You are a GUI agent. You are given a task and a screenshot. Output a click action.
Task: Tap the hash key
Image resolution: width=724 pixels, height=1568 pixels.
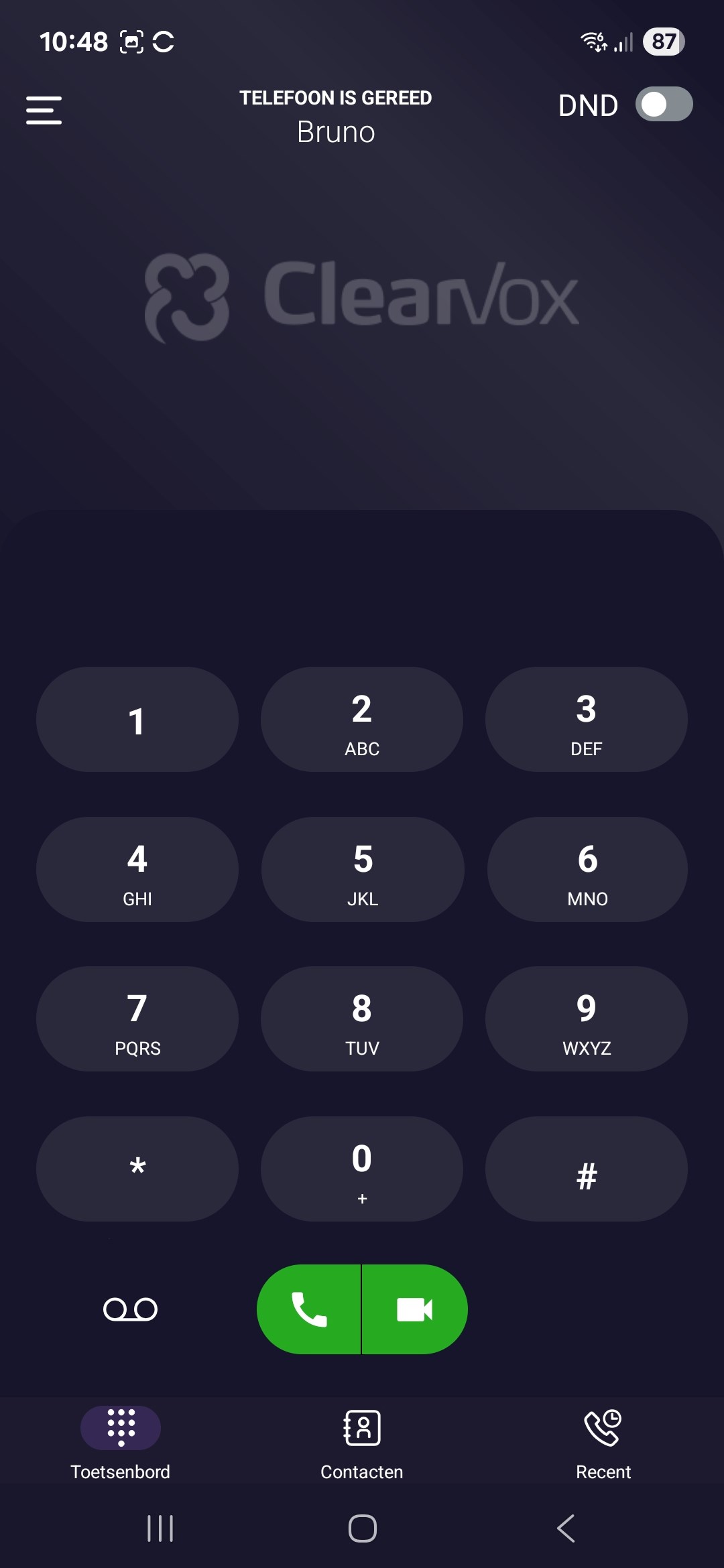click(x=586, y=1169)
